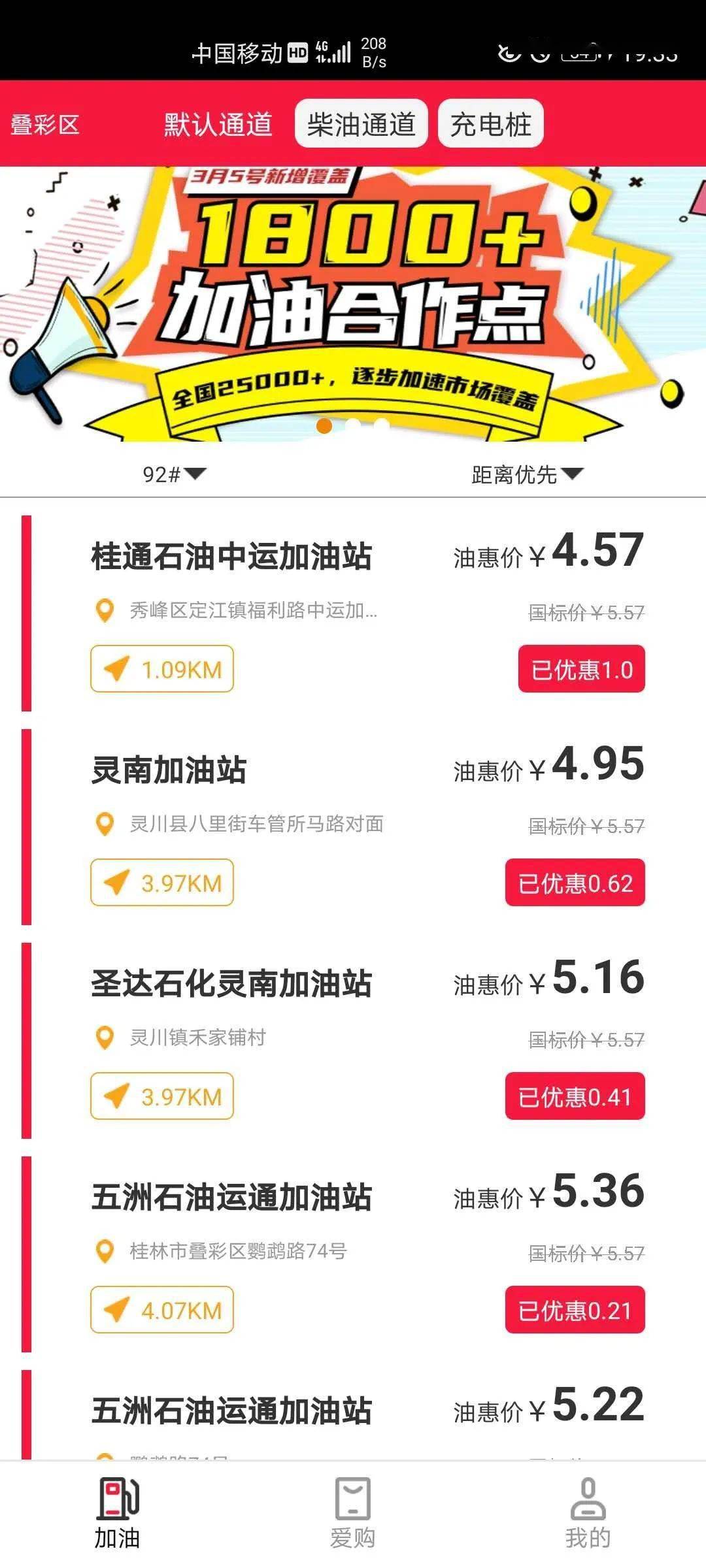Change the 叠彩区 district selection

tap(44, 124)
